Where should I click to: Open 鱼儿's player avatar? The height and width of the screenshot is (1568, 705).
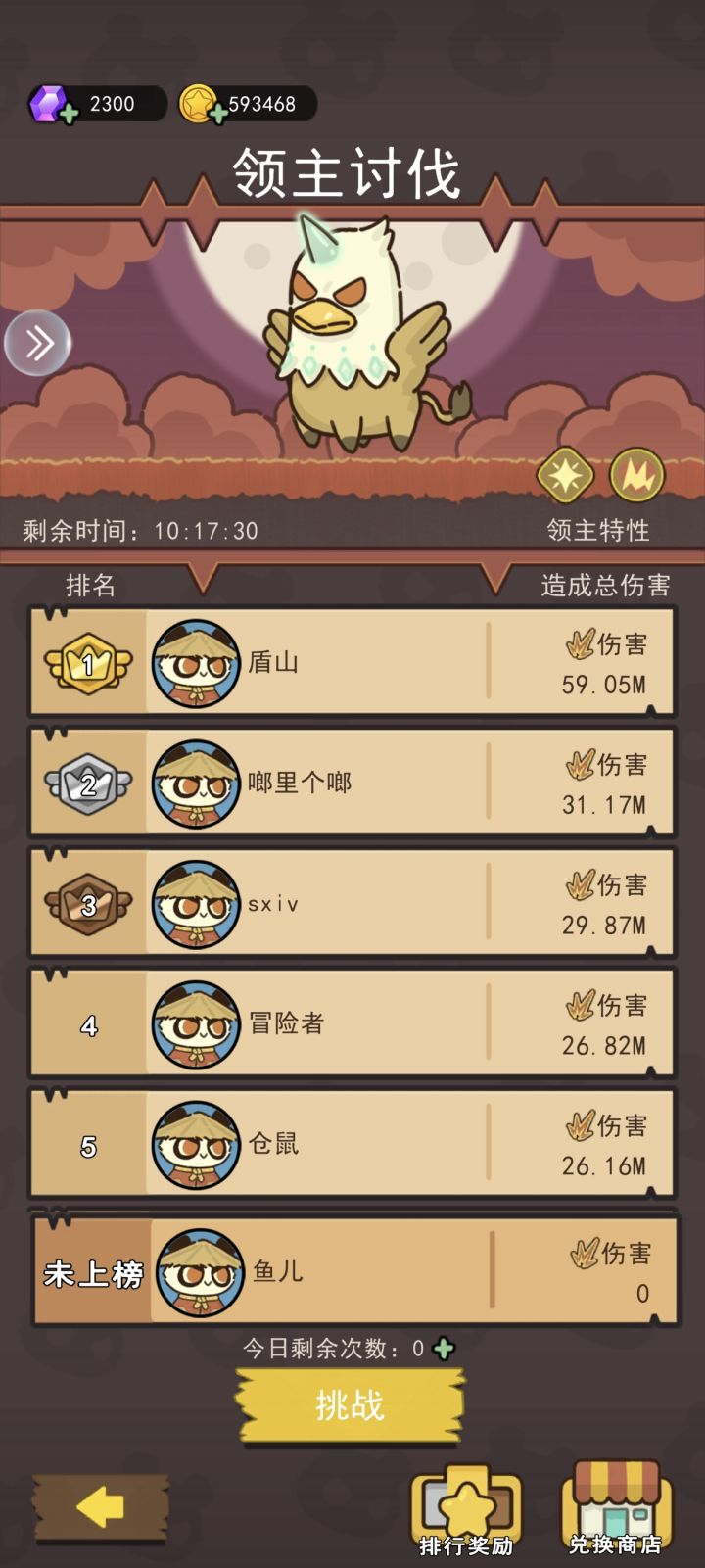(x=199, y=1273)
